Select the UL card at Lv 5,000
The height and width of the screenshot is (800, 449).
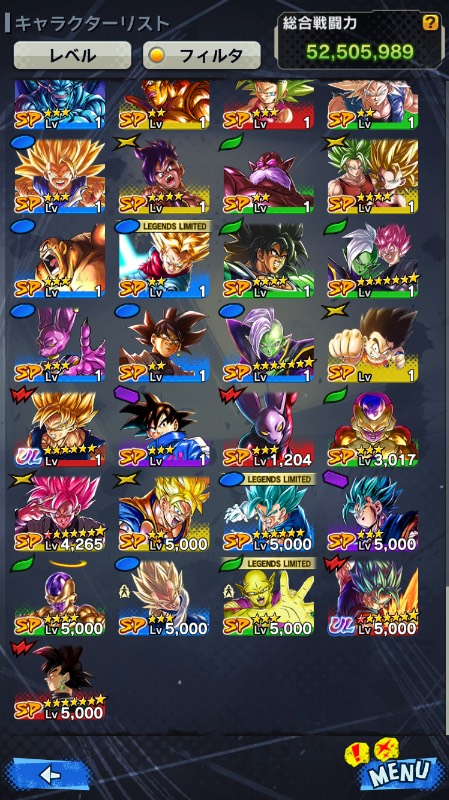372,597
